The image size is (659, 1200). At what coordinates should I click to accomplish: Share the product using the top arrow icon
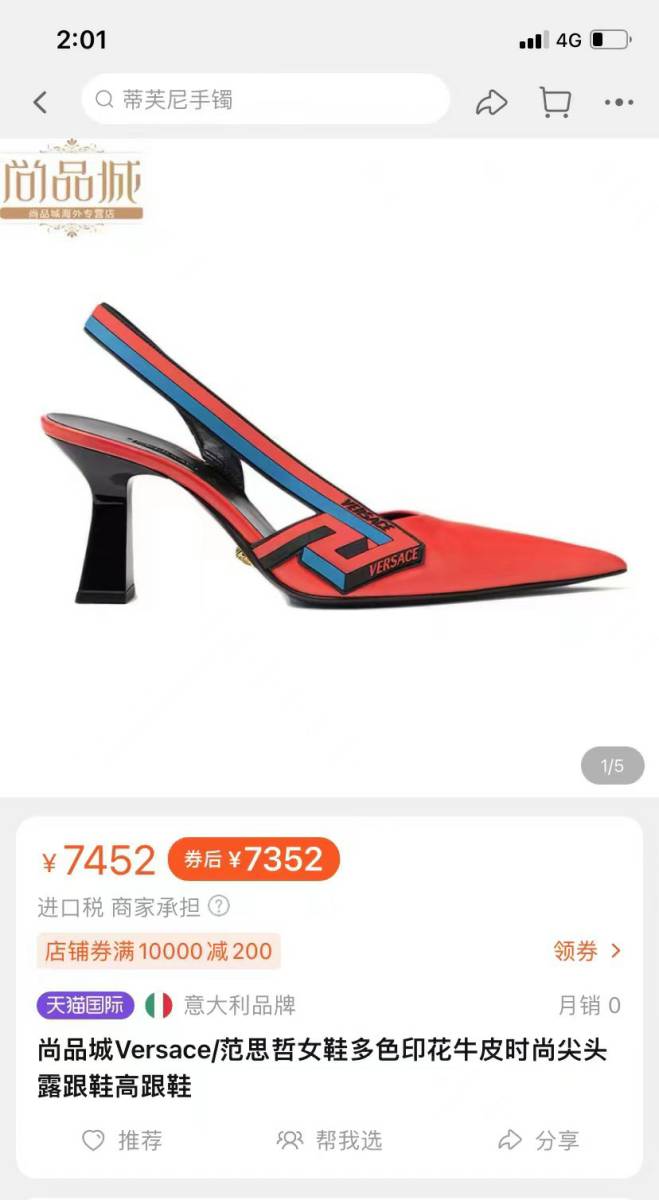click(491, 101)
